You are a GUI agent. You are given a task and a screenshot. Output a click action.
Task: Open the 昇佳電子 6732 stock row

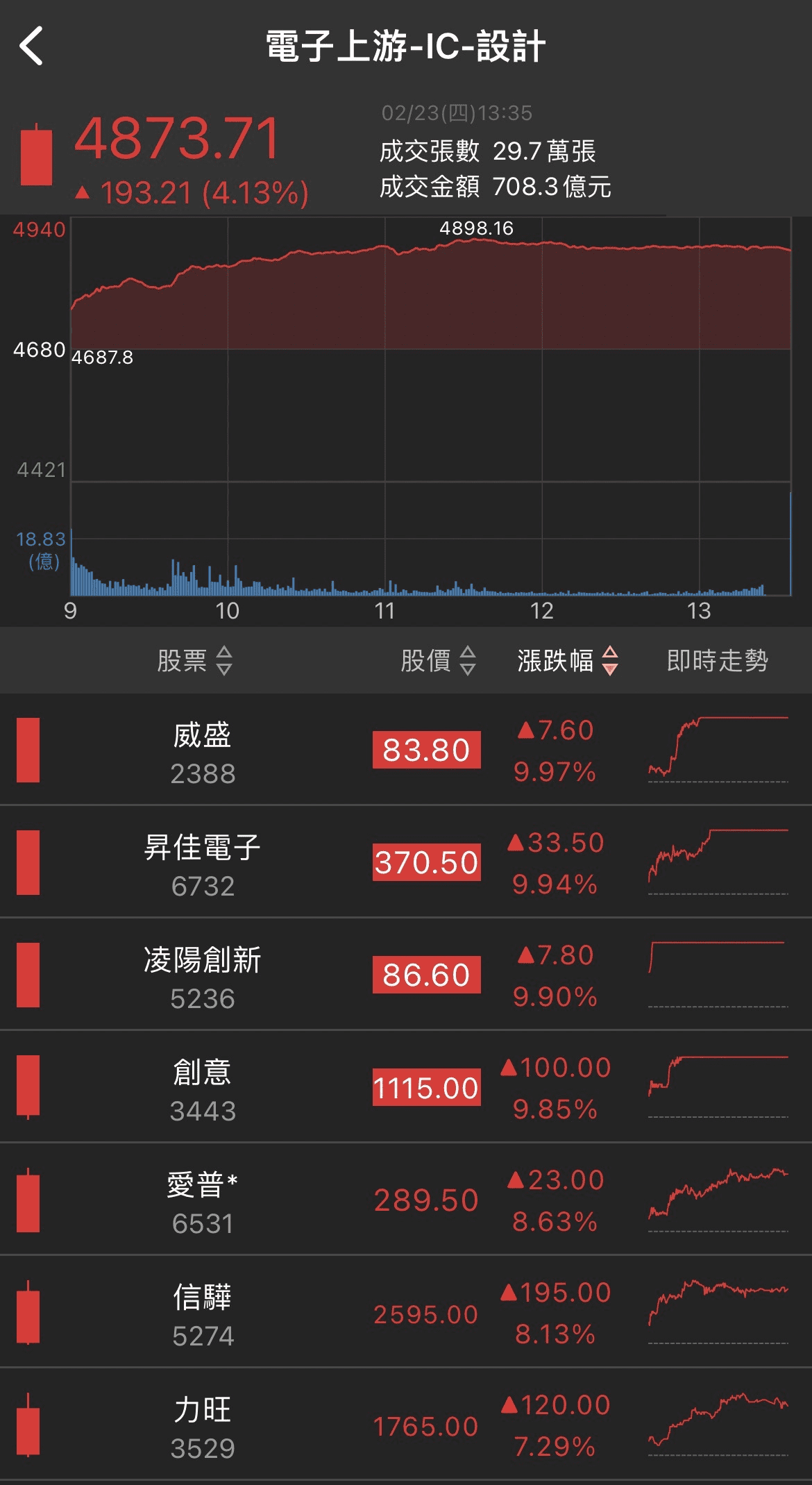tap(406, 862)
